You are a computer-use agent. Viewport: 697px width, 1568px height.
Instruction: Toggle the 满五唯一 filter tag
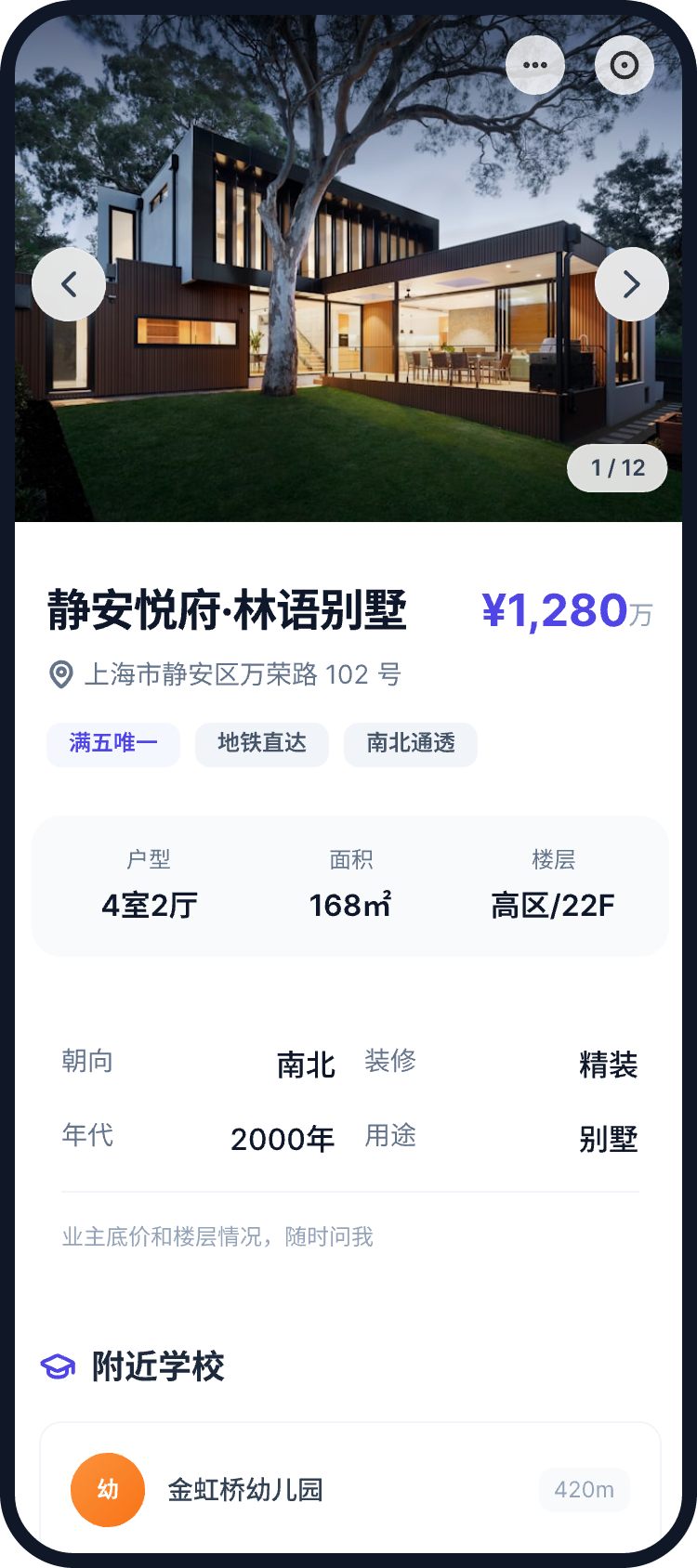pyautogui.click(x=112, y=744)
